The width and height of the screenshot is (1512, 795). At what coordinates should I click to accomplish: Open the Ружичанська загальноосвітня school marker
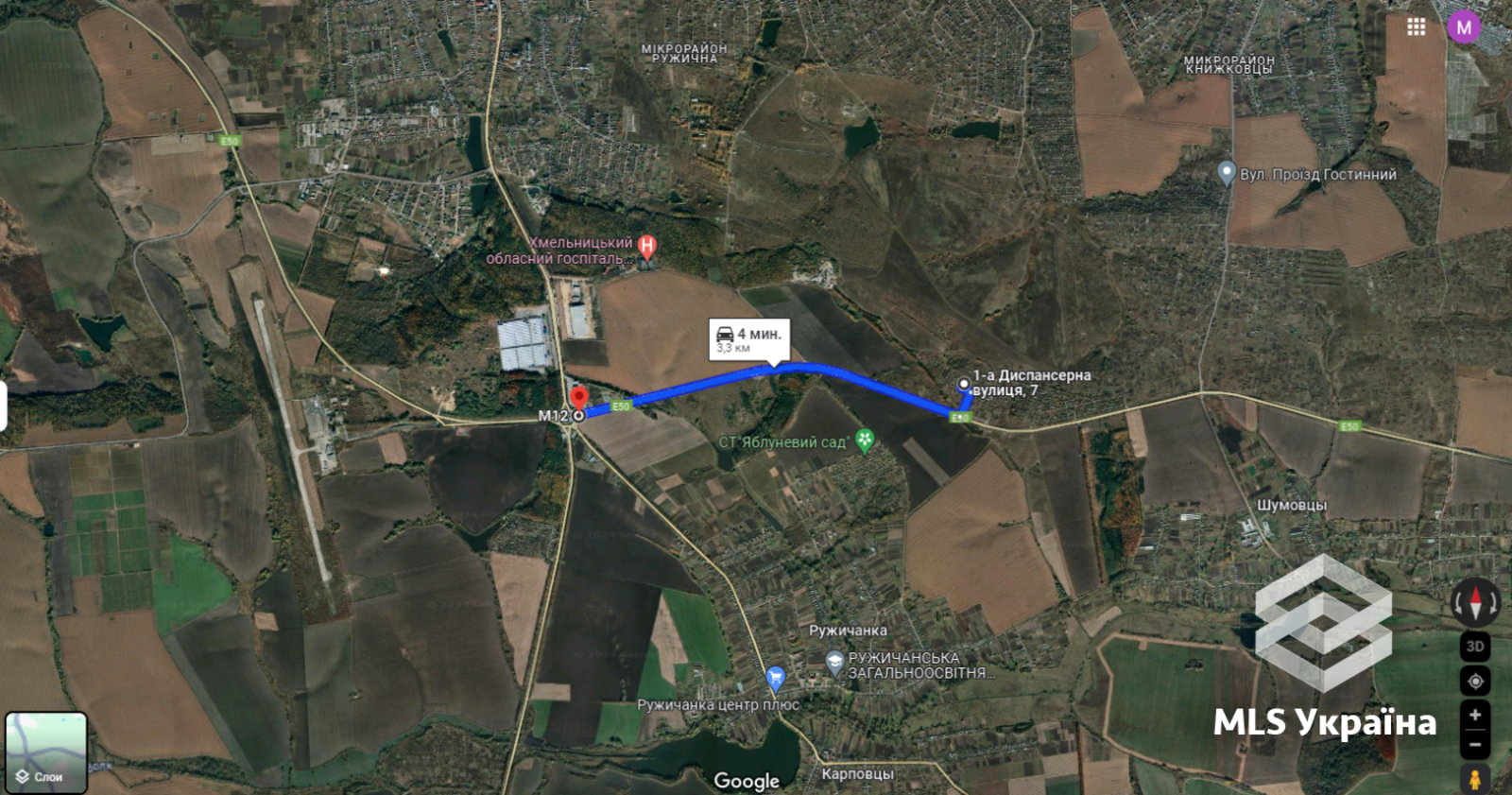pos(834,662)
